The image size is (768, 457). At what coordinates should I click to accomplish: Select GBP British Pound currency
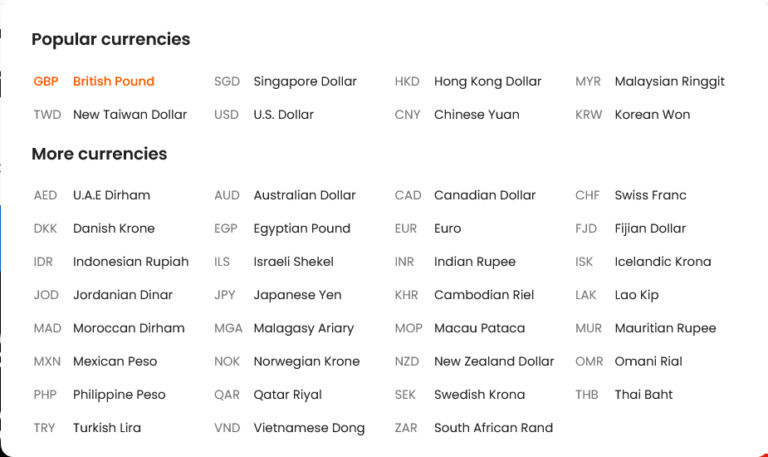tap(94, 81)
